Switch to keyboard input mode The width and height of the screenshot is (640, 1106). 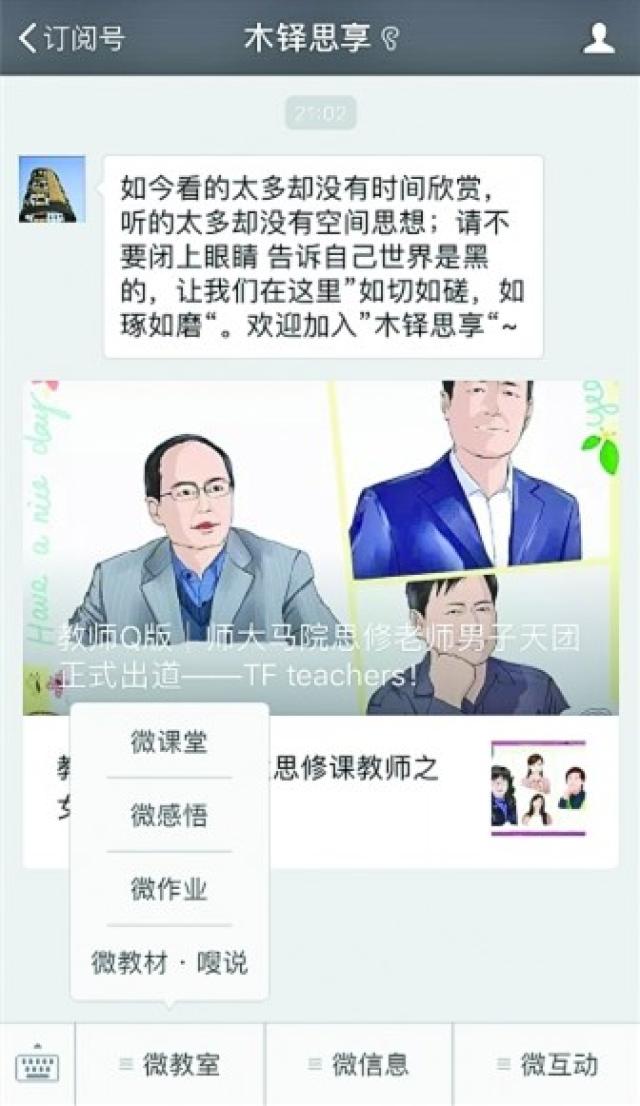pyautogui.click(x=37, y=1065)
